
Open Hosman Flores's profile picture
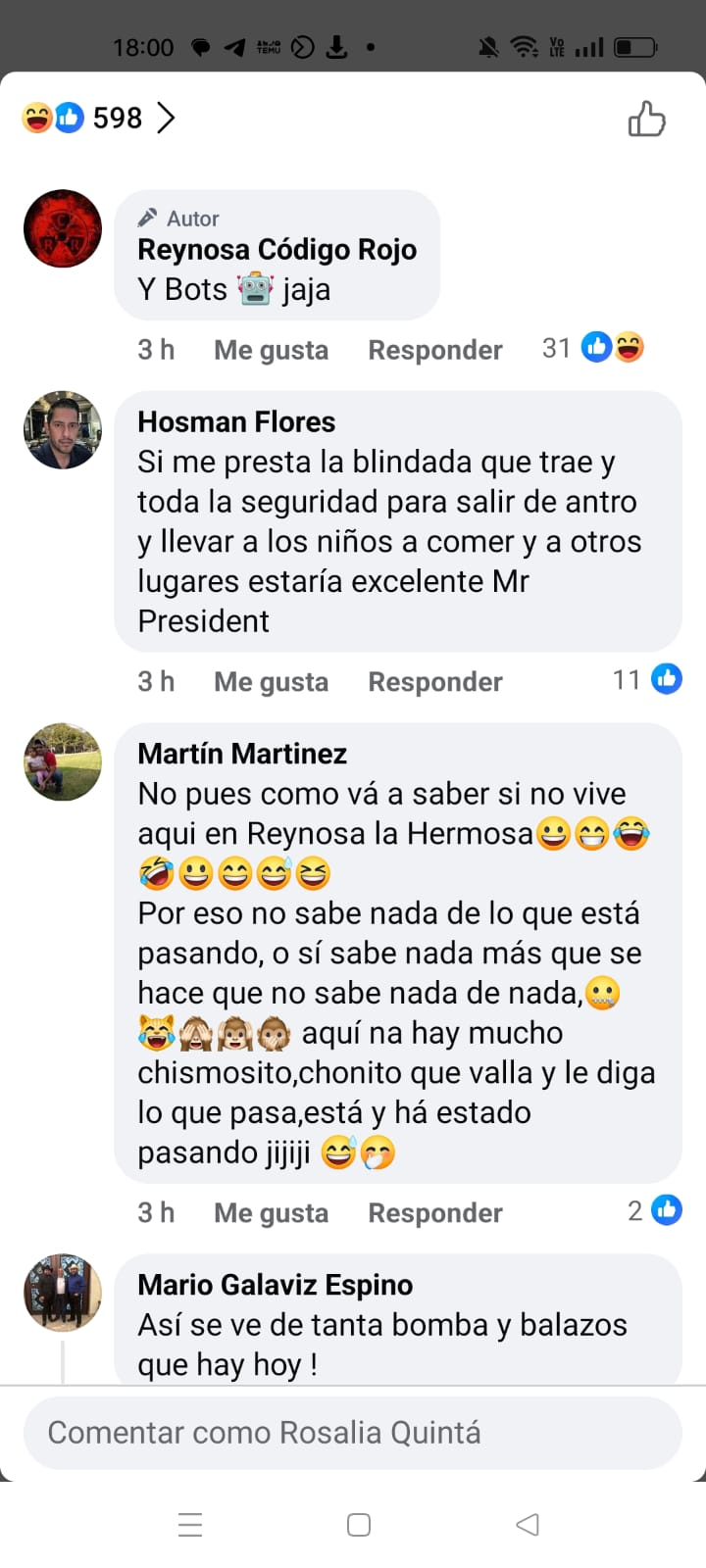[63, 430]
